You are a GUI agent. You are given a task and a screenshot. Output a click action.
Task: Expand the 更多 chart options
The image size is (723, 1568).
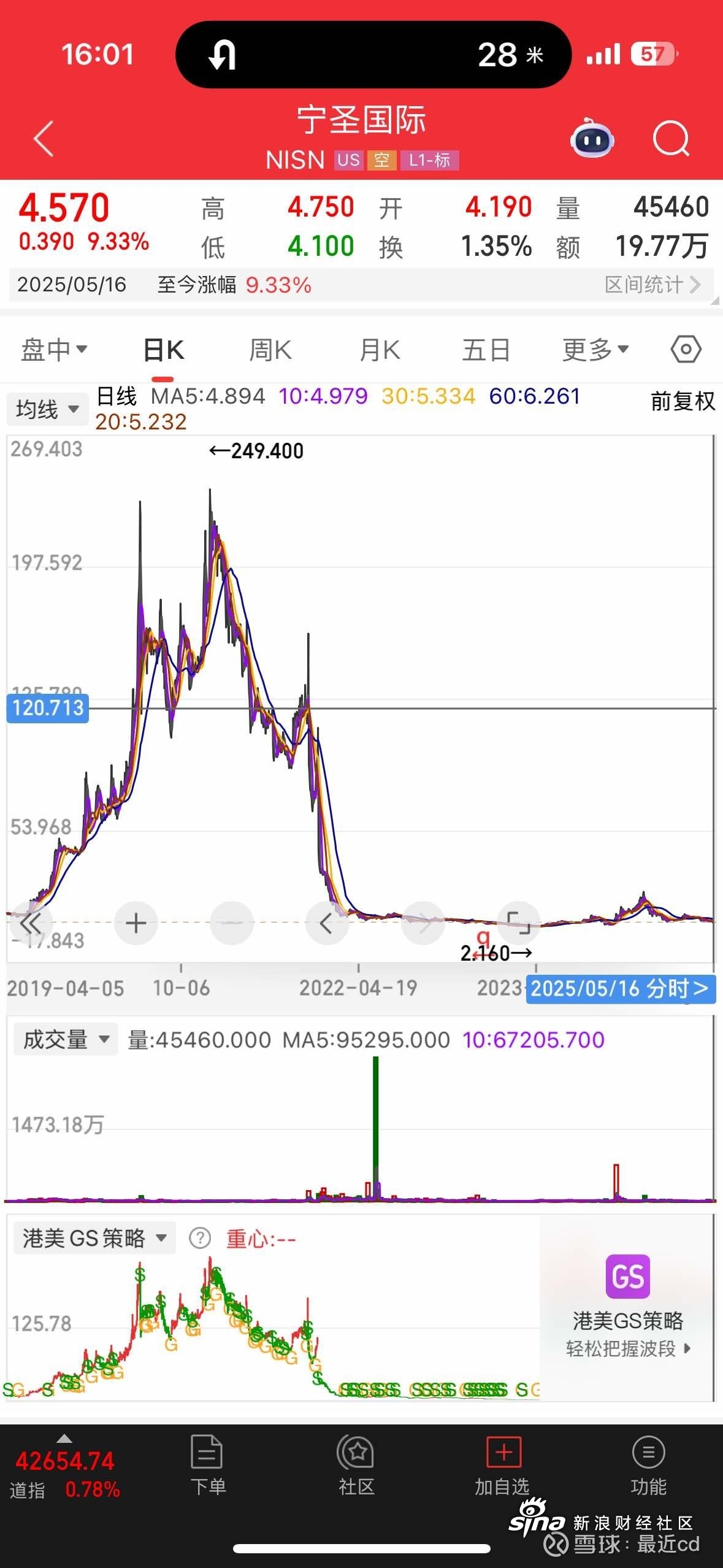[595, 350]
